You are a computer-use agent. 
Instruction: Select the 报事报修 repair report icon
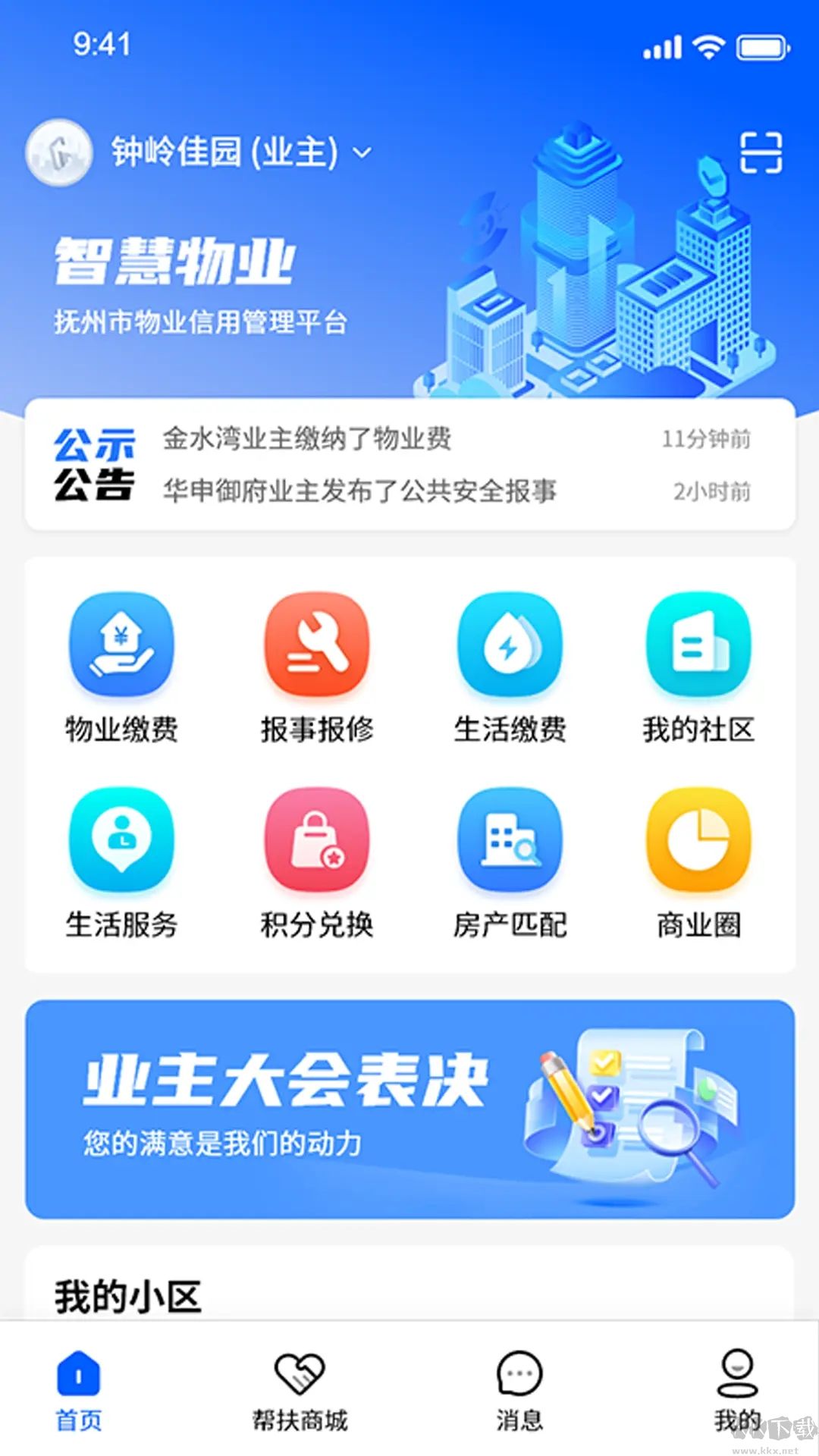click(x=316, y=648)
